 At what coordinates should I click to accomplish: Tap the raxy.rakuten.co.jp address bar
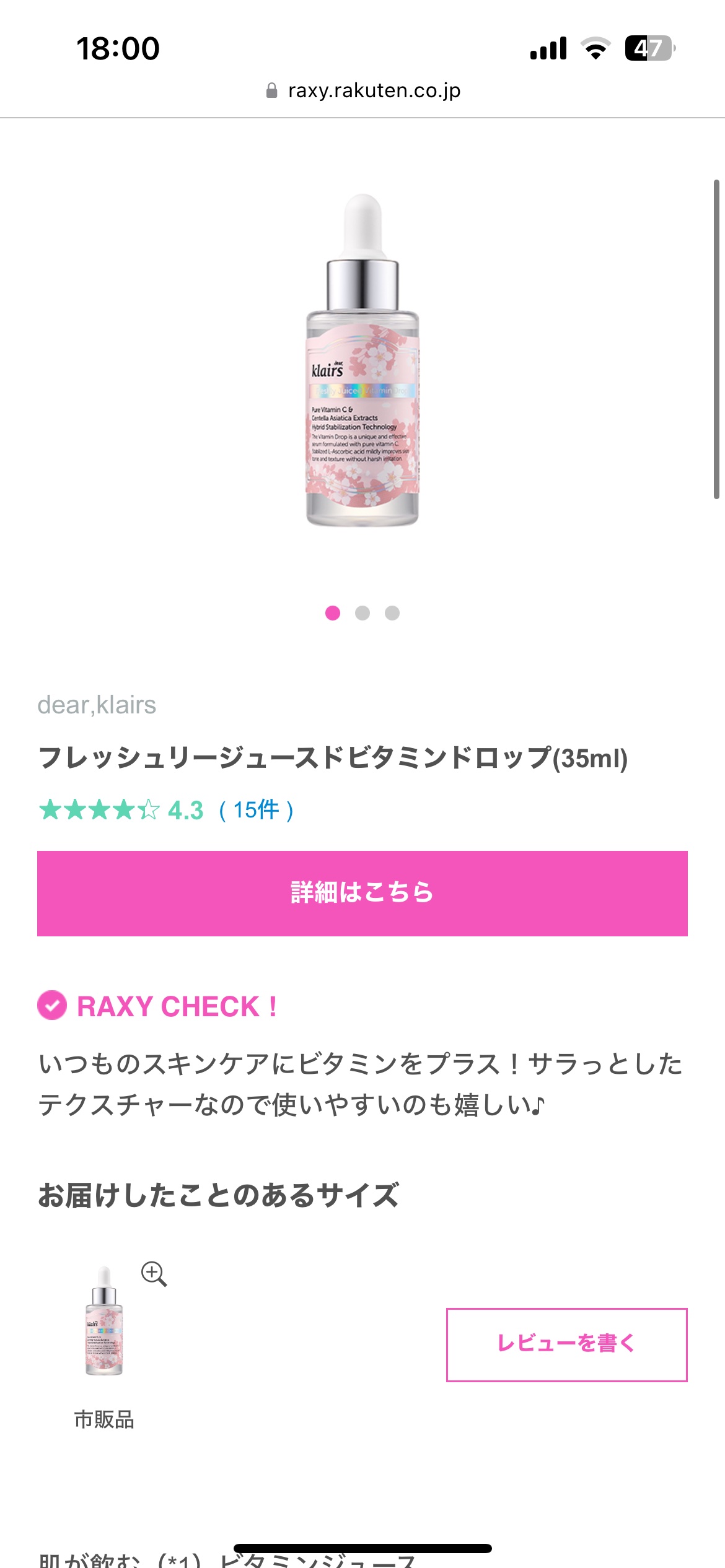point(363,90)
